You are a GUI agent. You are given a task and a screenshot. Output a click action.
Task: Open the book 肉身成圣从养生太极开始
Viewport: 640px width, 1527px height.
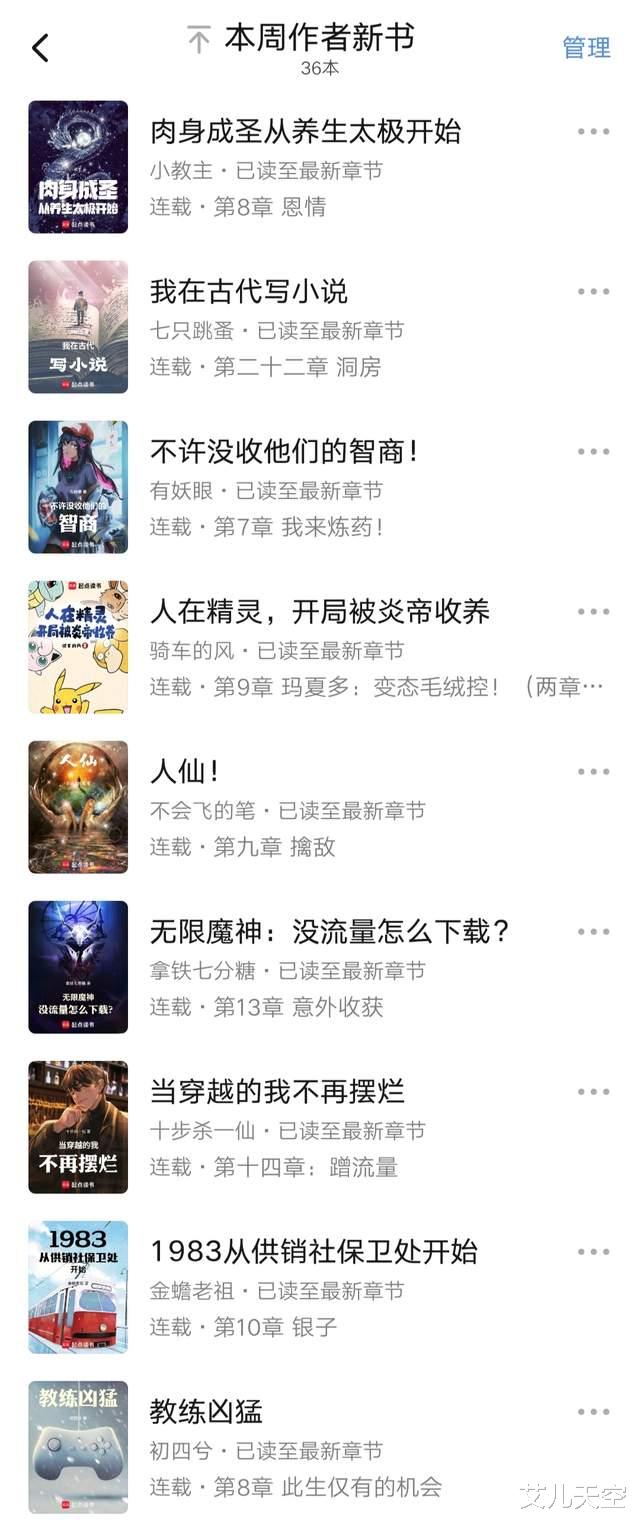click(305, 131)
